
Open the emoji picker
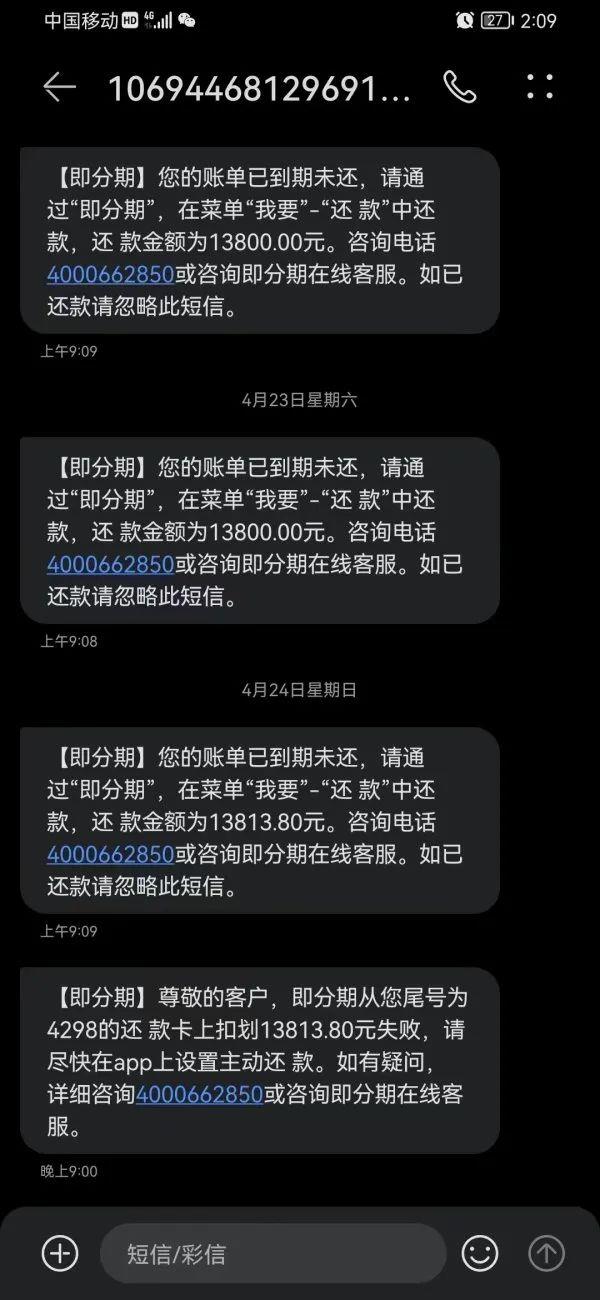point(480,1252)
